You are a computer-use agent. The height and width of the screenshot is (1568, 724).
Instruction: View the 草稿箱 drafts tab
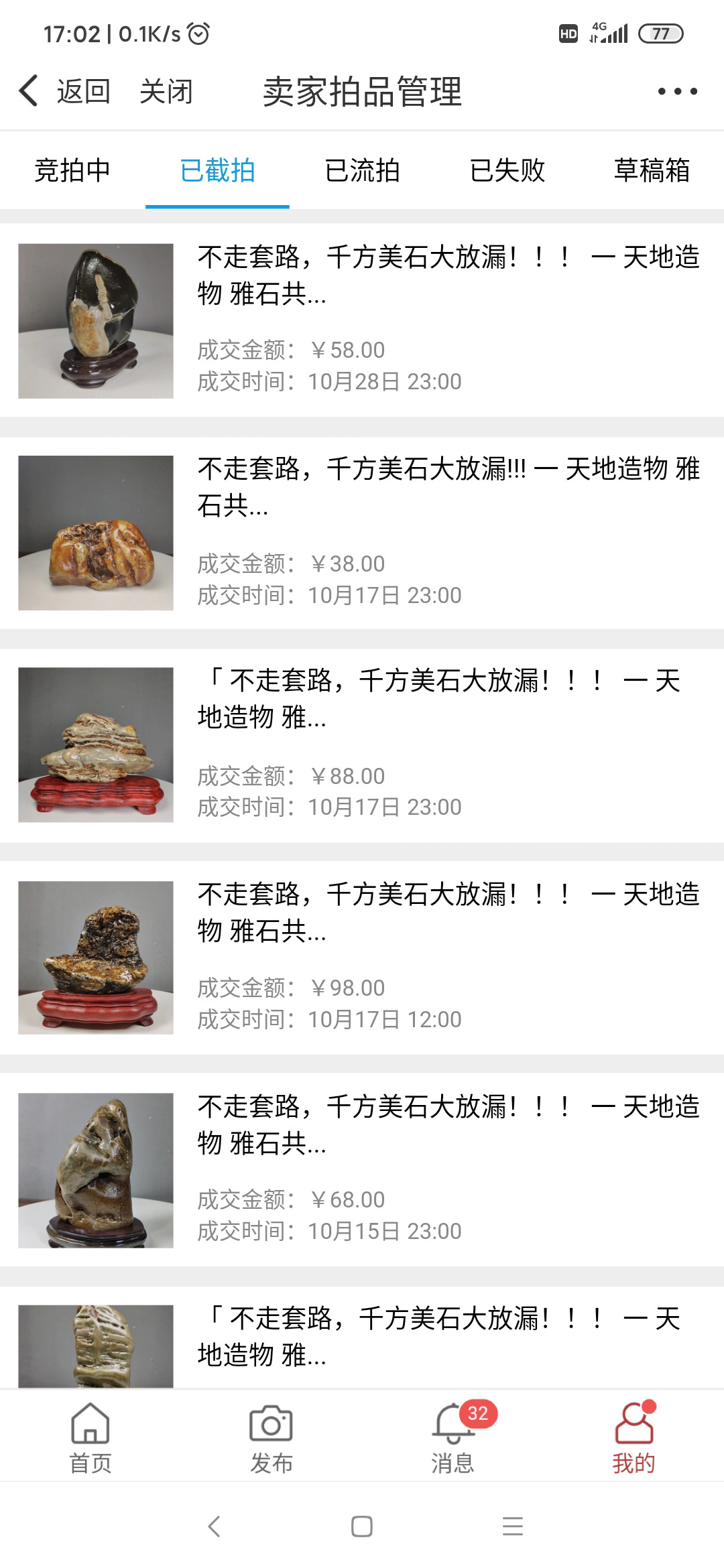pyautogui.click(x=652, y=170)
